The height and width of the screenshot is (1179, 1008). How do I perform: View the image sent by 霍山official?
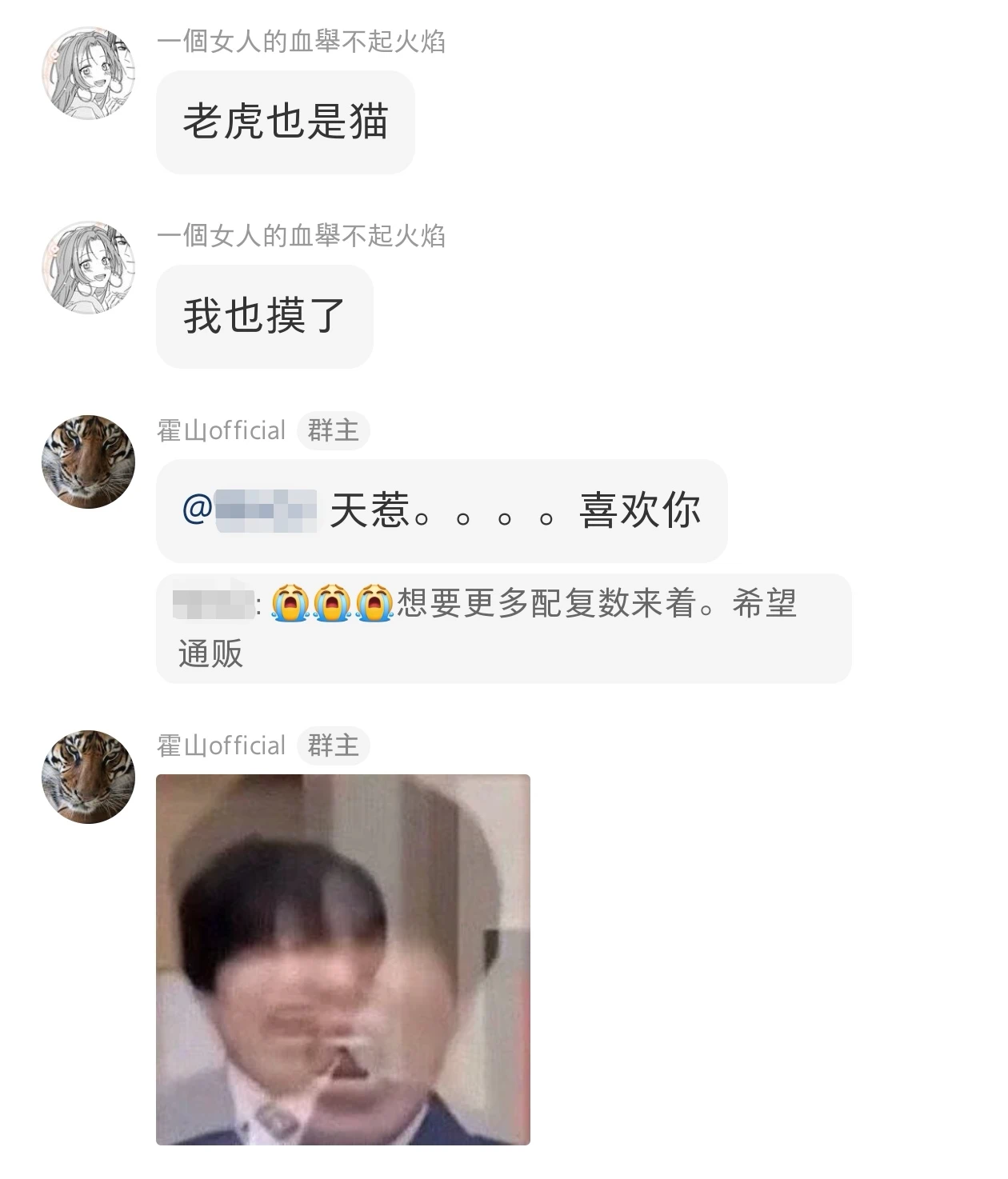point(342,959)
